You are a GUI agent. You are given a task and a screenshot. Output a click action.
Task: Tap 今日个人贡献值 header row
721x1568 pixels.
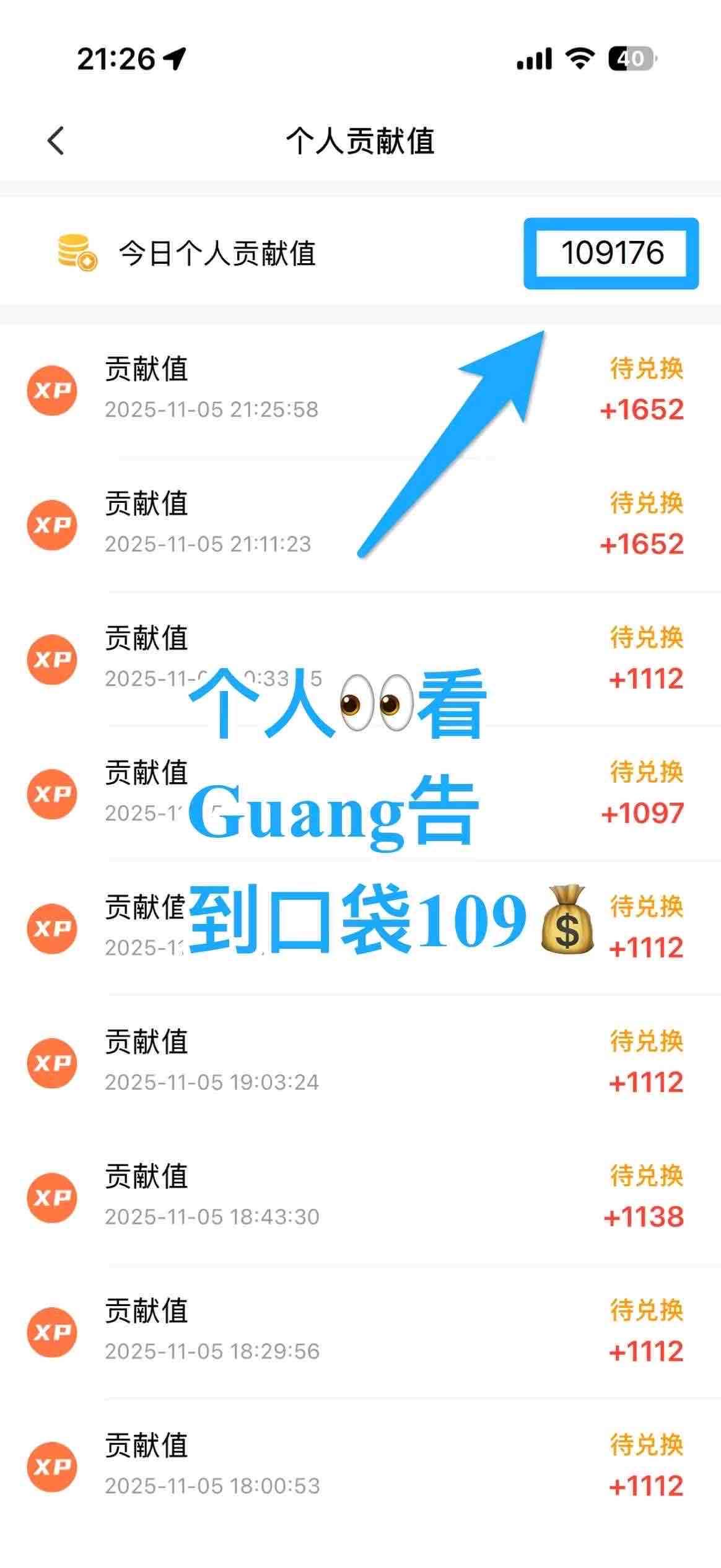point(217,252)
